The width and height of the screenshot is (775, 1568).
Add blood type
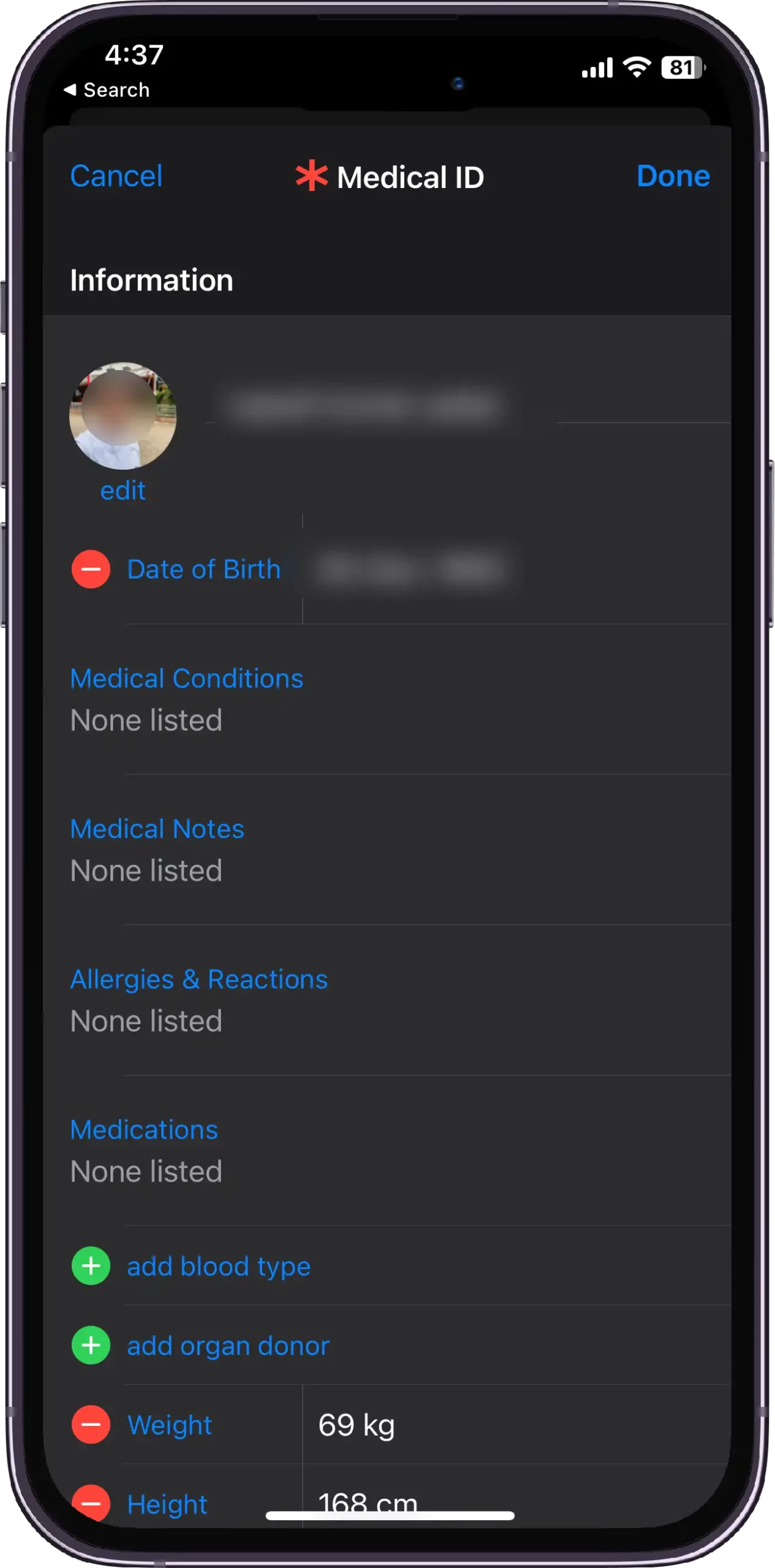[x=387, y=1265]
